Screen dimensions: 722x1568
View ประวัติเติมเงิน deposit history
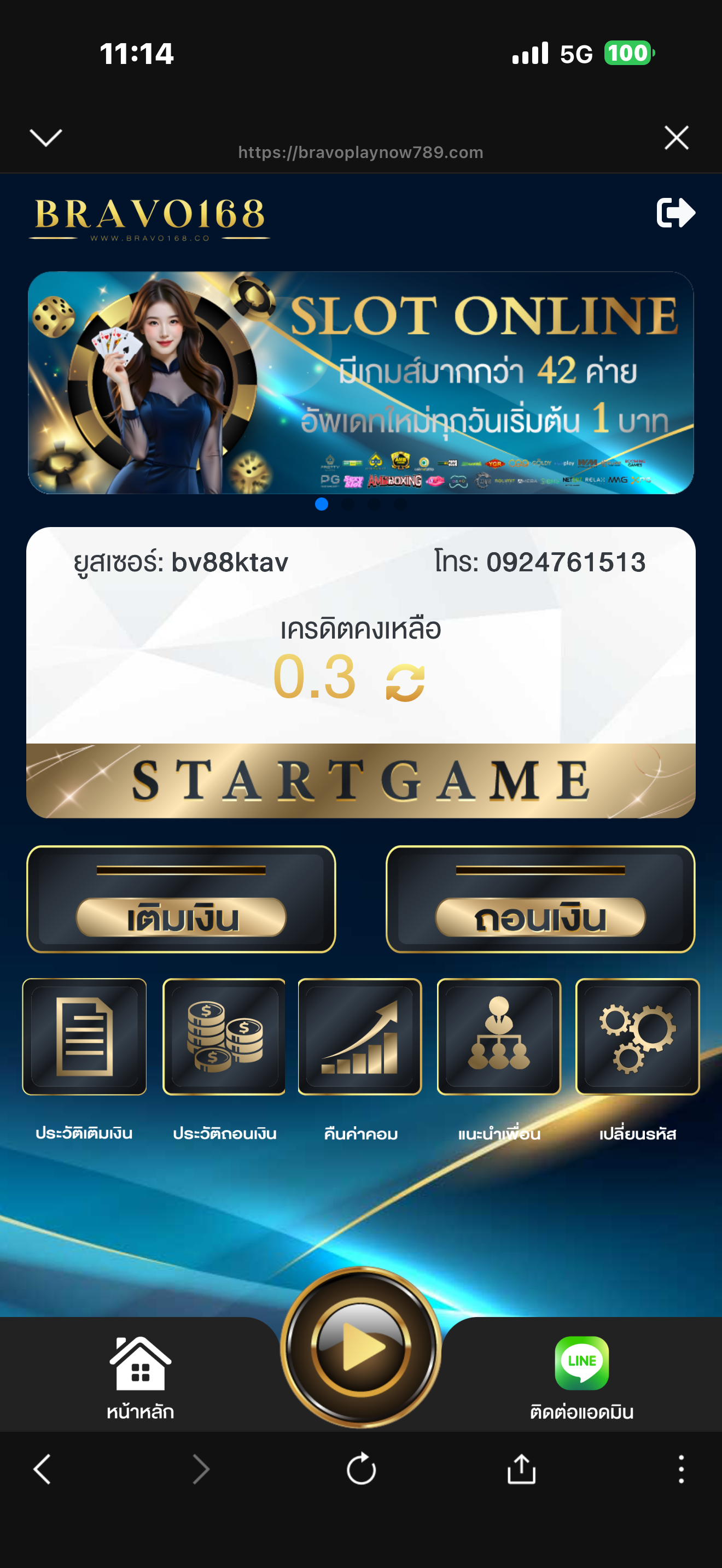point(84,1037)
